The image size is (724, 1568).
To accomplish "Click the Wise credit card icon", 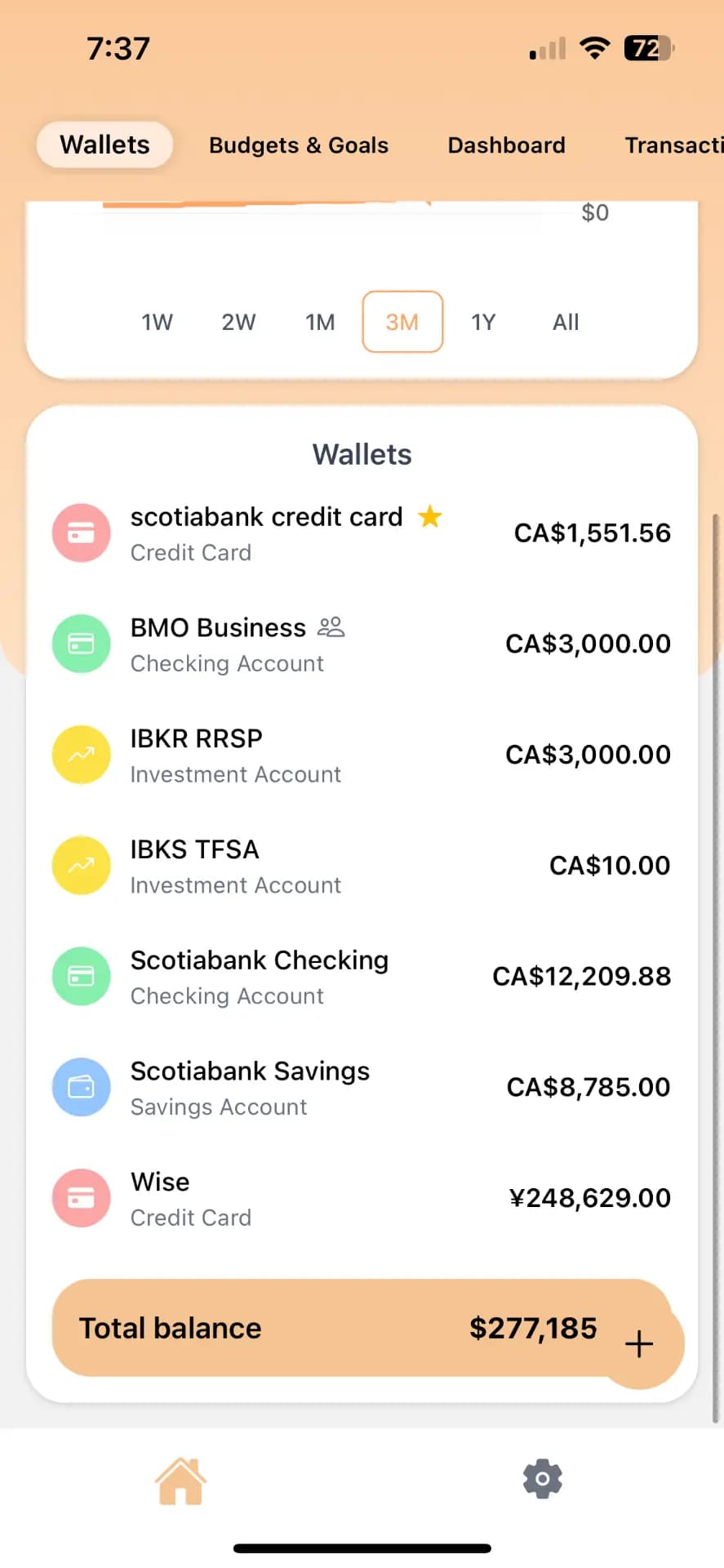I will pos(81,1197).
